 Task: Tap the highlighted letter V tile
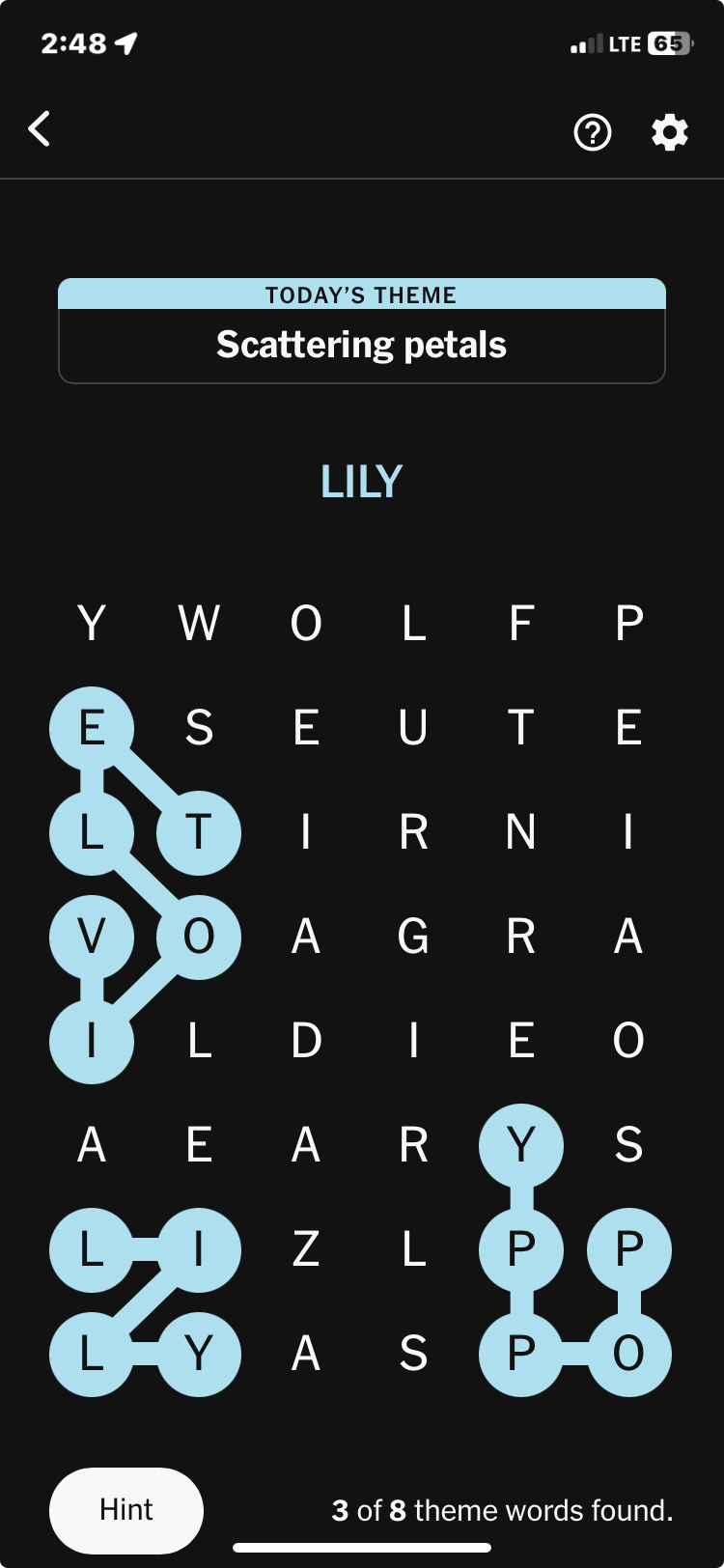coord(92,937)
